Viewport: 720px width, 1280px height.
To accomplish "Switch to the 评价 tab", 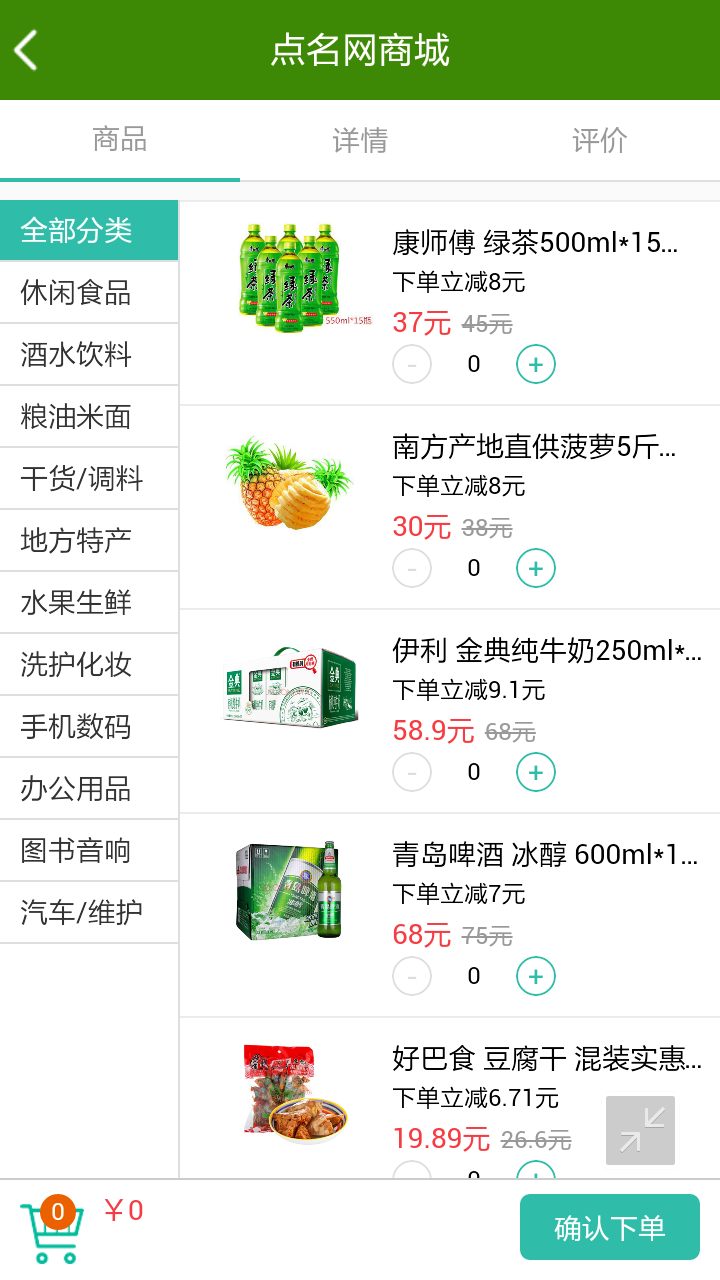I will pos(599,140).
